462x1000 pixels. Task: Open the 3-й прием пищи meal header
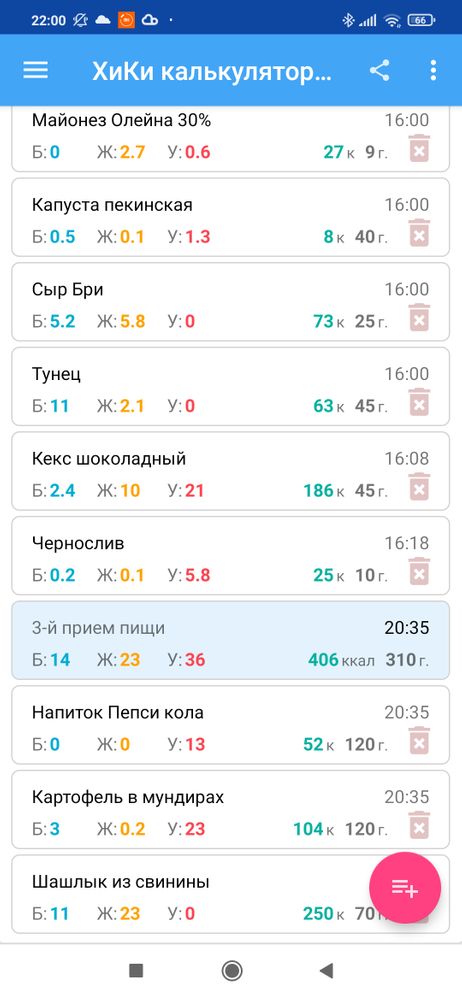(x=230, y=640)
